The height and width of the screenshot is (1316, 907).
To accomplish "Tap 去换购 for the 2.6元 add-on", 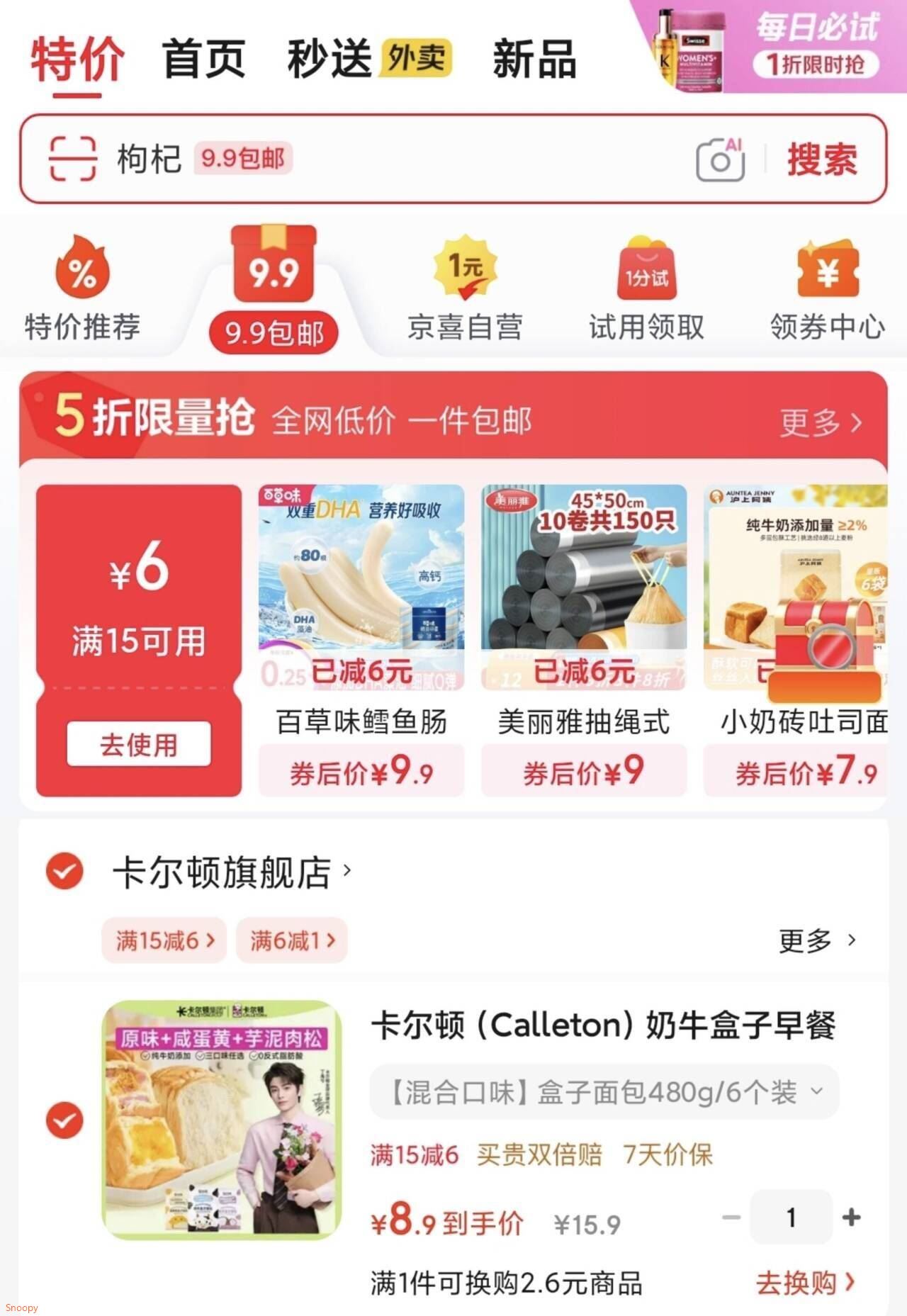I will coord(805,1283).
